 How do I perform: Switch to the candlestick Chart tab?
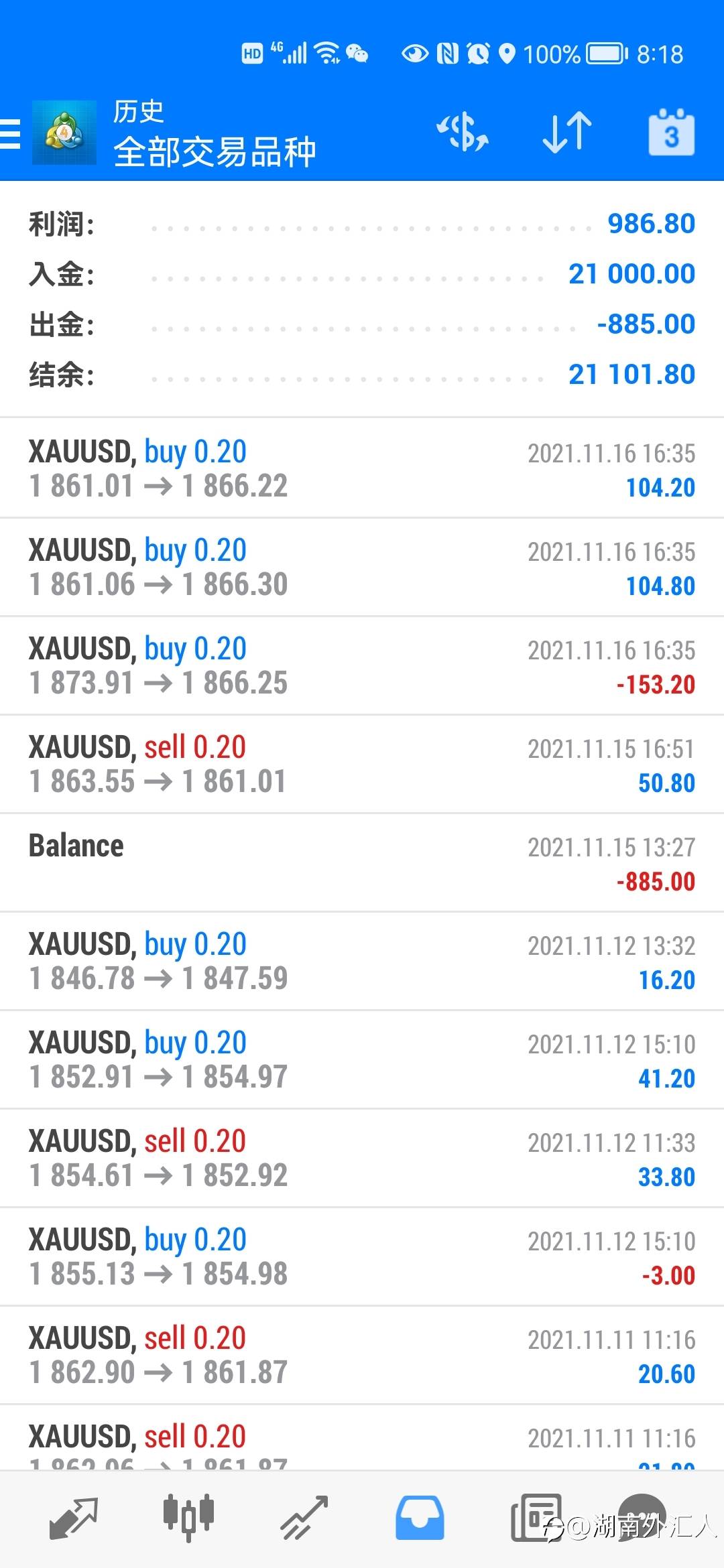click(x=188, y=1516)
